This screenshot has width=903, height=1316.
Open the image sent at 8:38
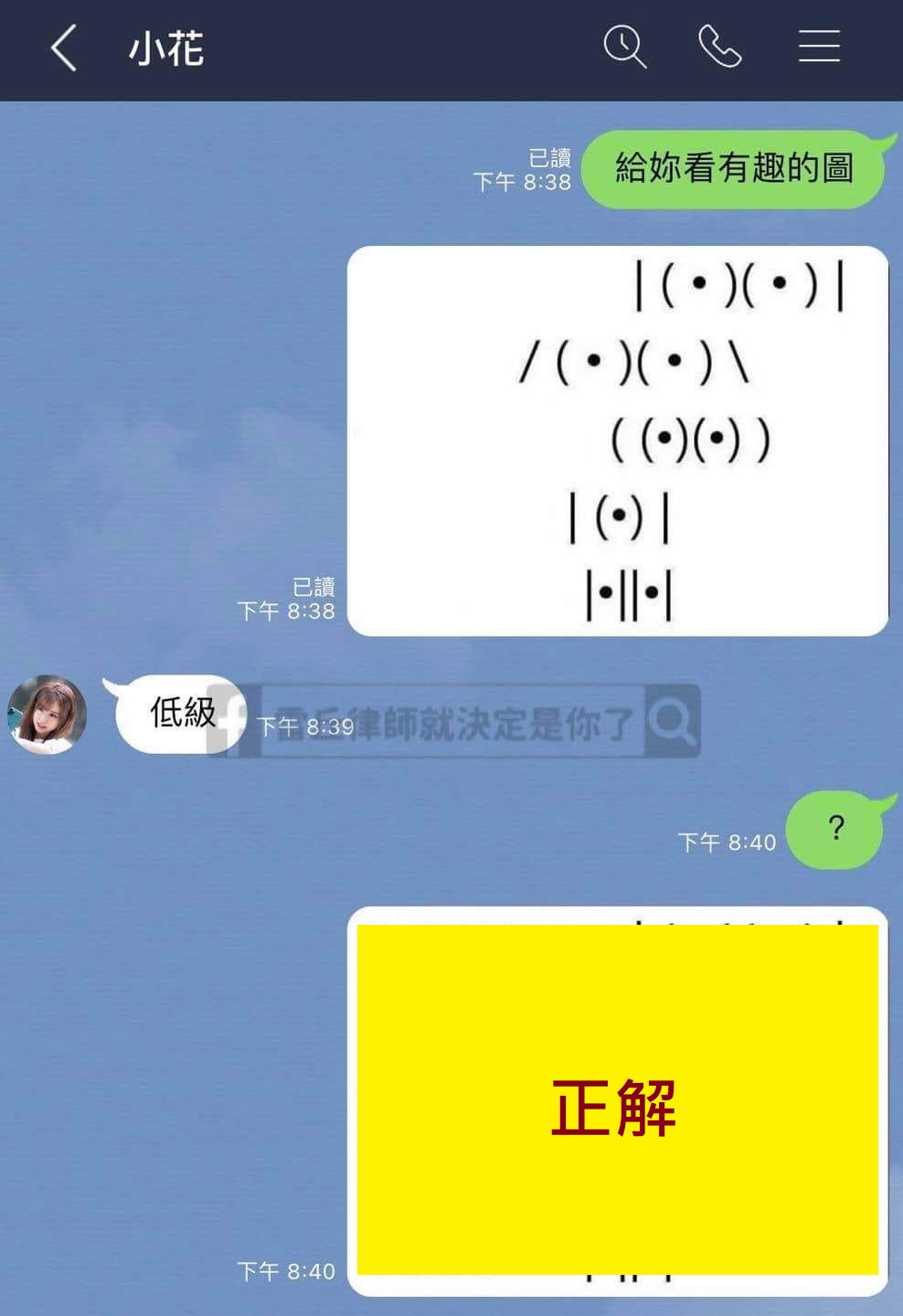[618, 441]
